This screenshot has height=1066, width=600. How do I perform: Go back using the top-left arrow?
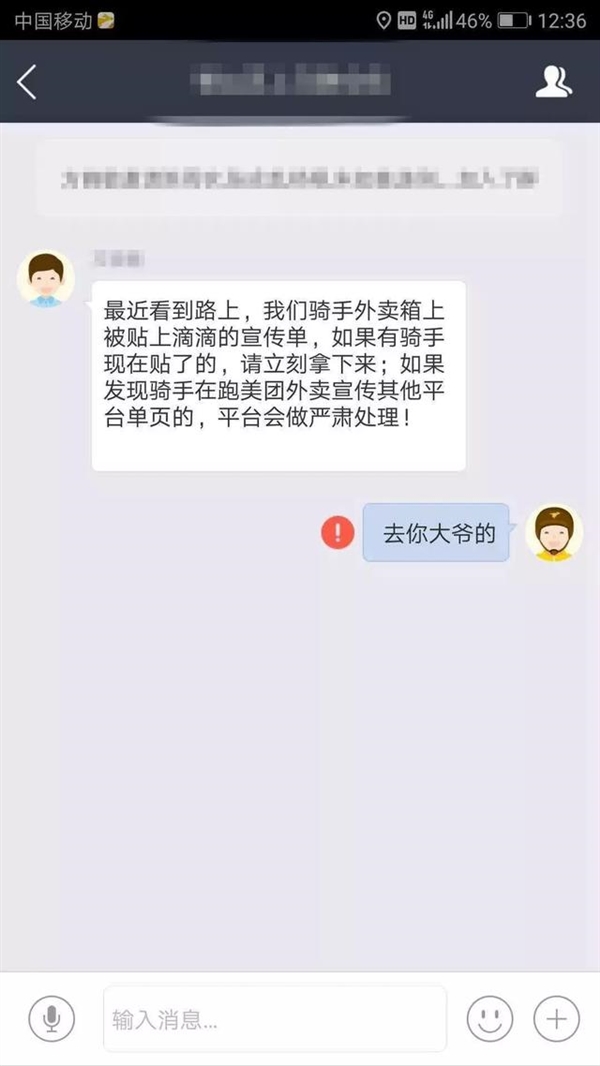27,81
